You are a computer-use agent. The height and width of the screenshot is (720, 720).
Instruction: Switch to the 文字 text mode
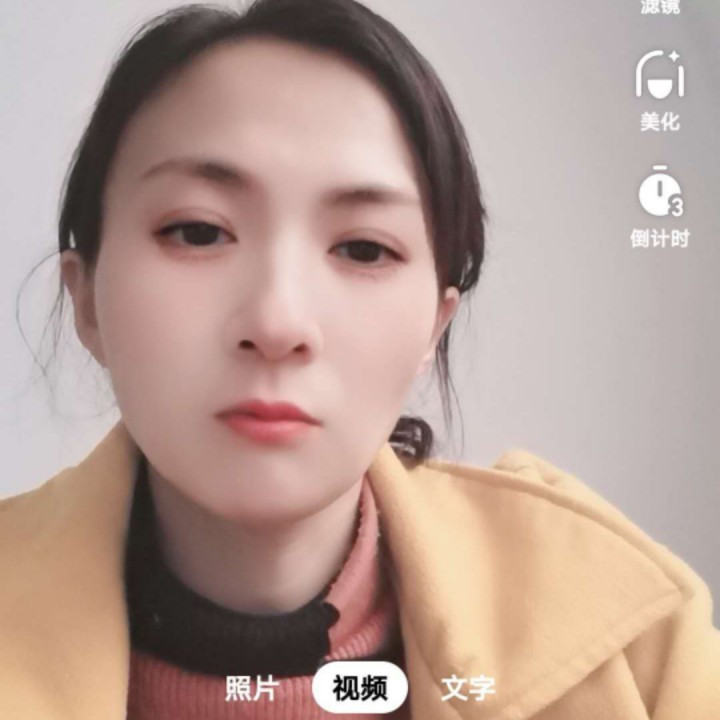[x=468, y=688]
